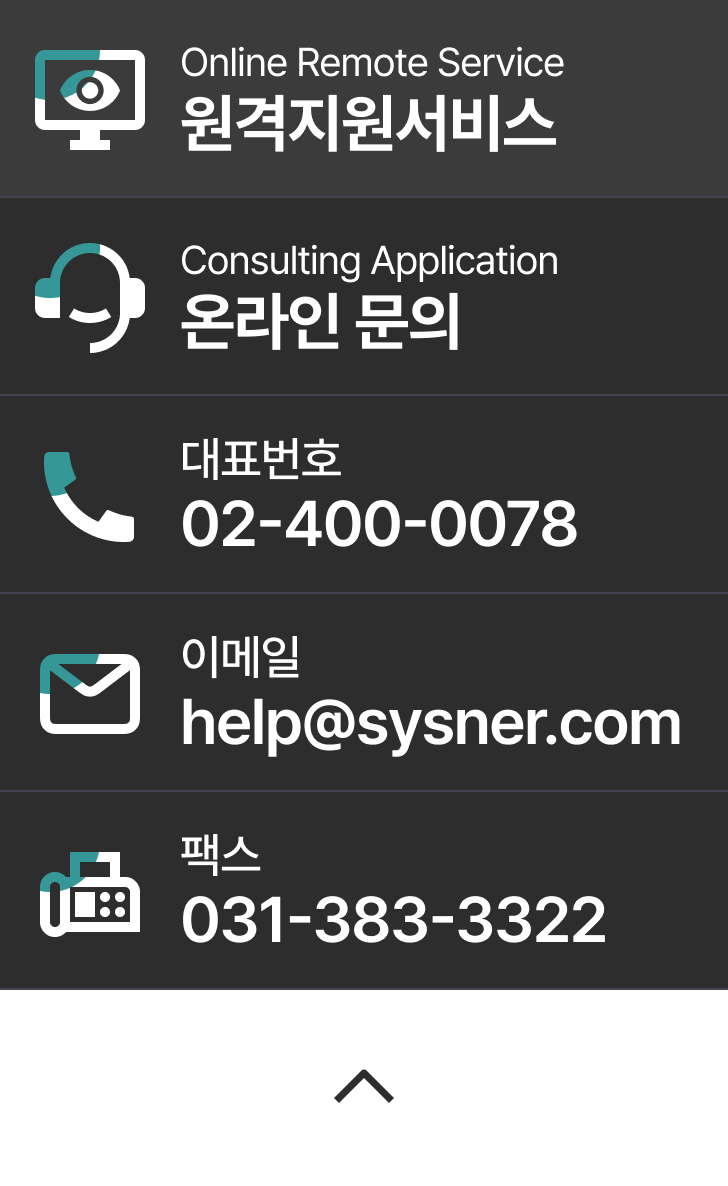Viewport: 728px width, 1186px height.
Task: Open the 온라인 문의 consulting application
Action: click(x=364, y=296)
